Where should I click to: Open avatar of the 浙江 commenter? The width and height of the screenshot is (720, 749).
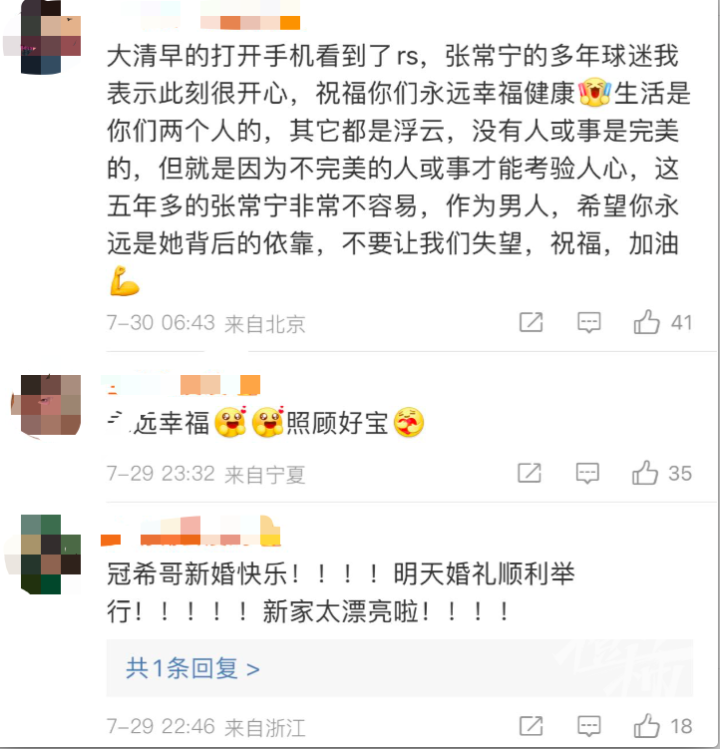(x=50, y=553)
